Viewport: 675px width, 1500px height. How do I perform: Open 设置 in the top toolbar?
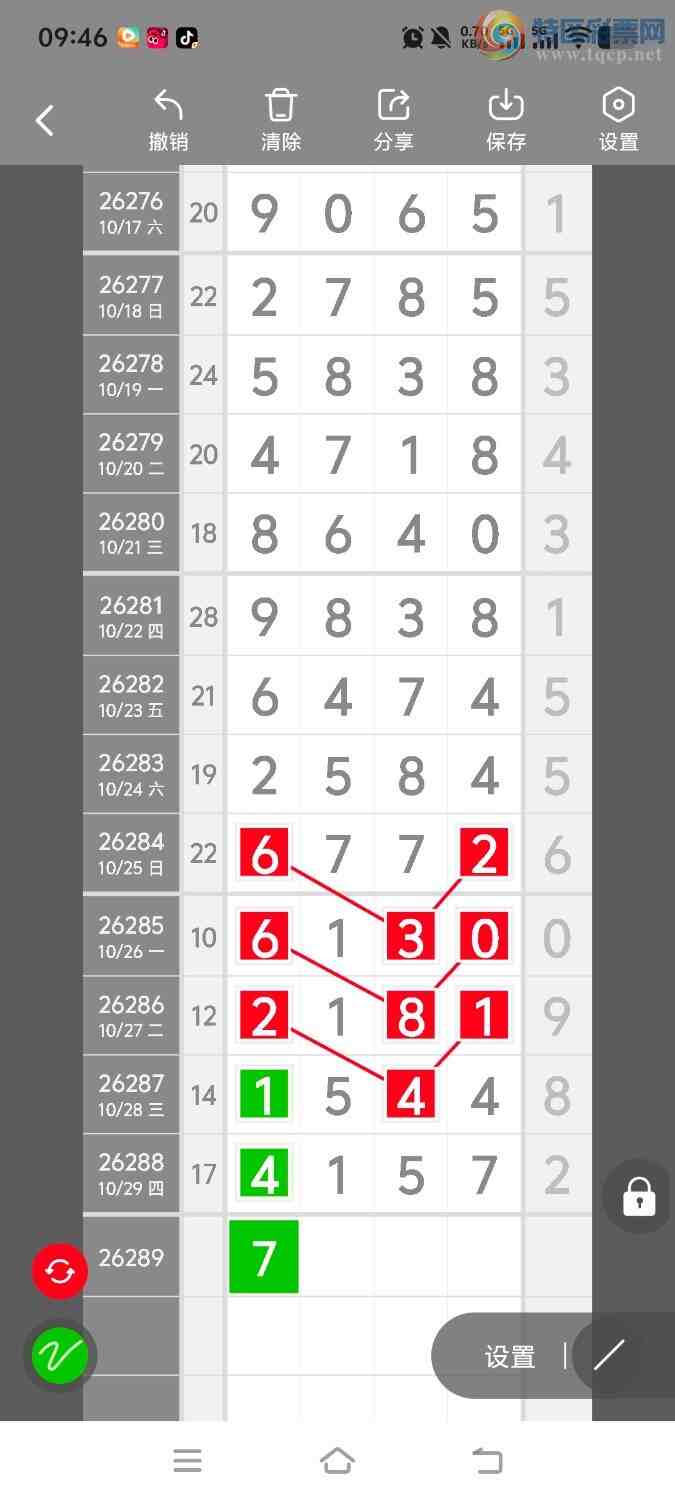(x=618, y=121)
